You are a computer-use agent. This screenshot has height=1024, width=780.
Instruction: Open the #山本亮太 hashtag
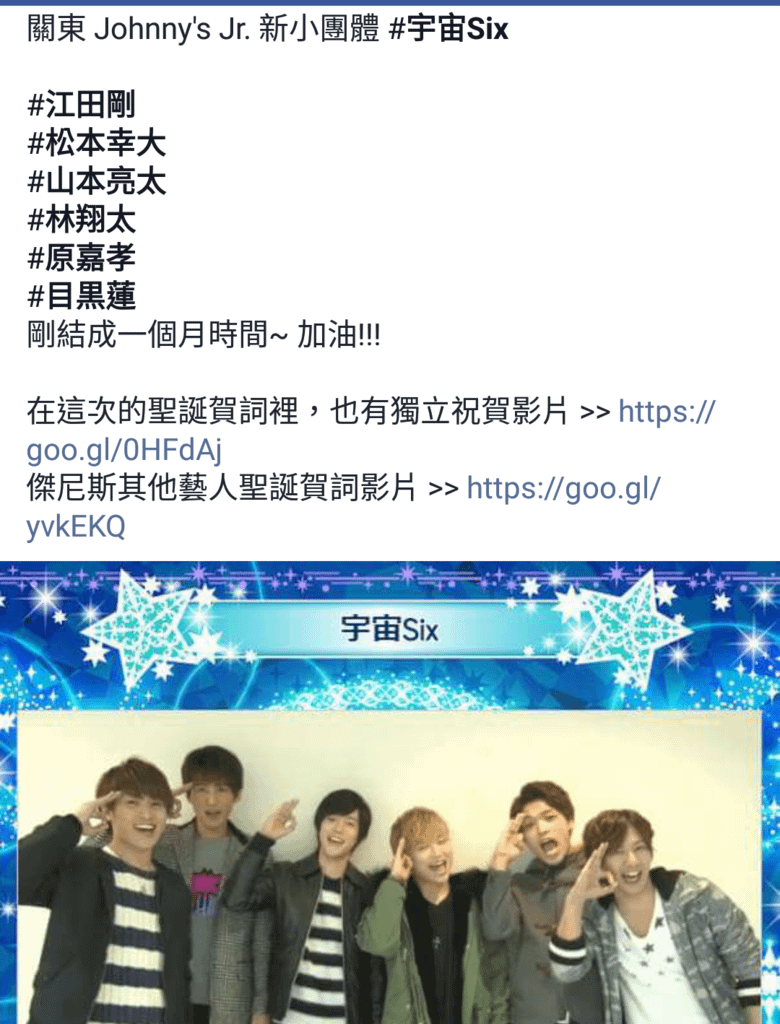point(96,181)
